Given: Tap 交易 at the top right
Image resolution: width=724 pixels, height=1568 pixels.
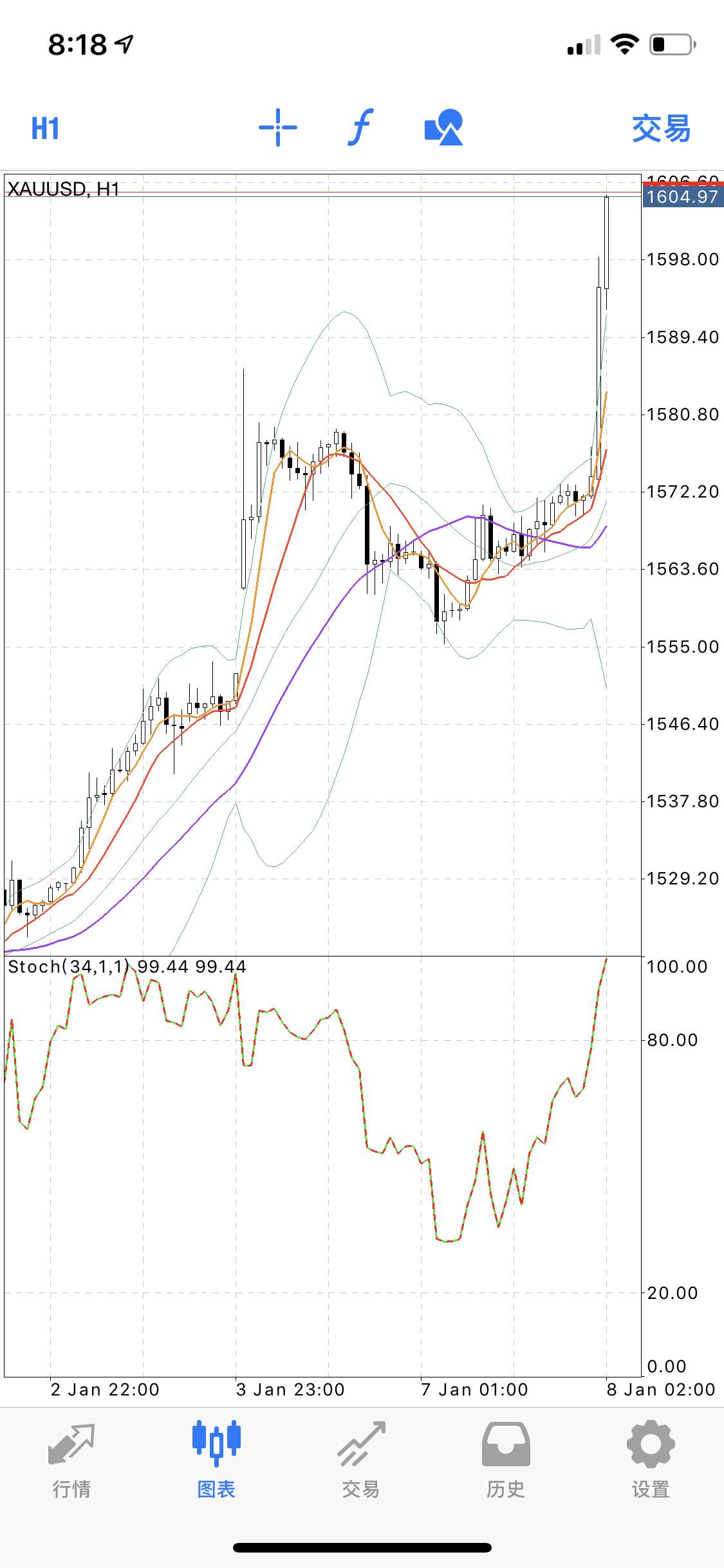Looking at the screenshot, I should (x=661, y=128).
